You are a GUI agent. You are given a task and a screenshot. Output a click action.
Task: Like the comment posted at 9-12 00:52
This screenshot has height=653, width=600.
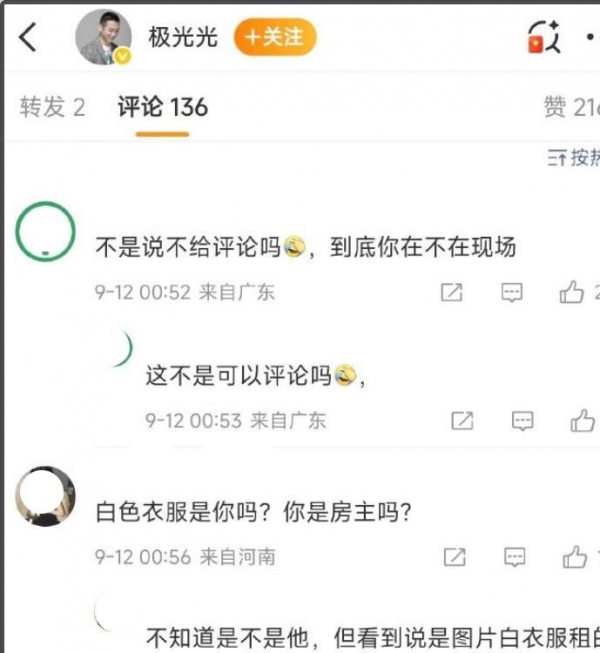pos(572,292)
